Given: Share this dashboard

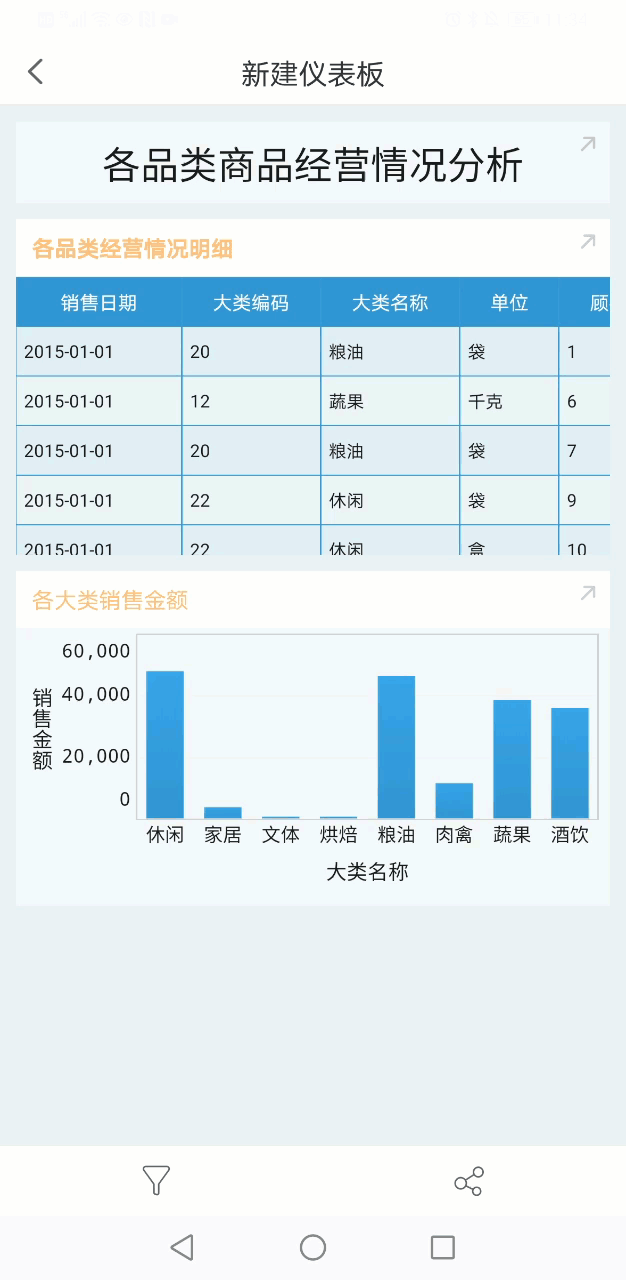Looking at the screenshot, I should (469, 1181).
